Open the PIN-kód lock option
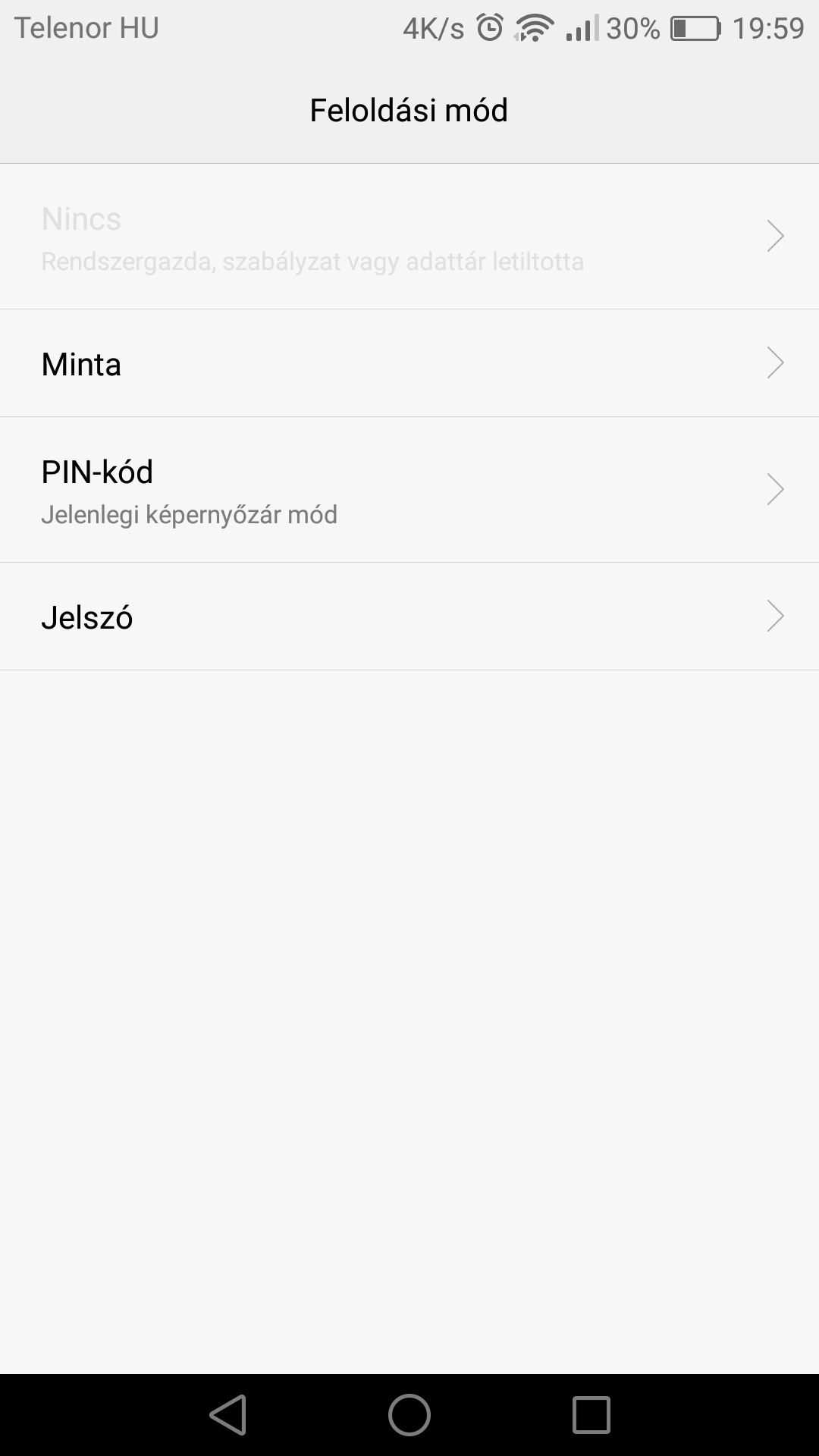Screen dimensions: 819x1456 coord(409,490)
